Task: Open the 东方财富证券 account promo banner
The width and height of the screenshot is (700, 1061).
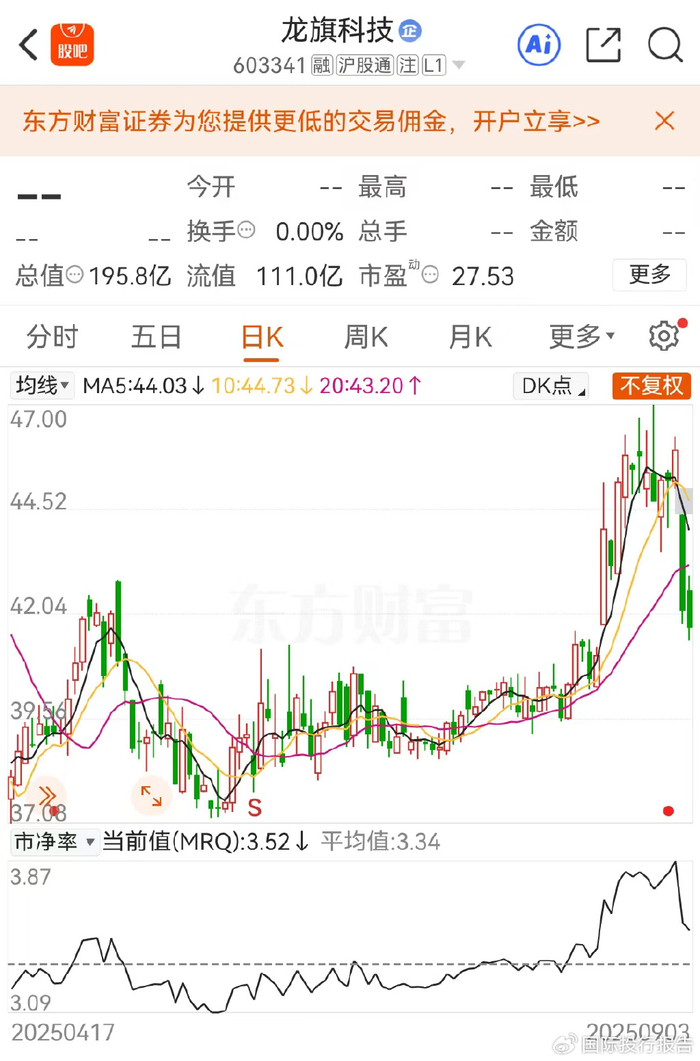Action: click(310, 122)
